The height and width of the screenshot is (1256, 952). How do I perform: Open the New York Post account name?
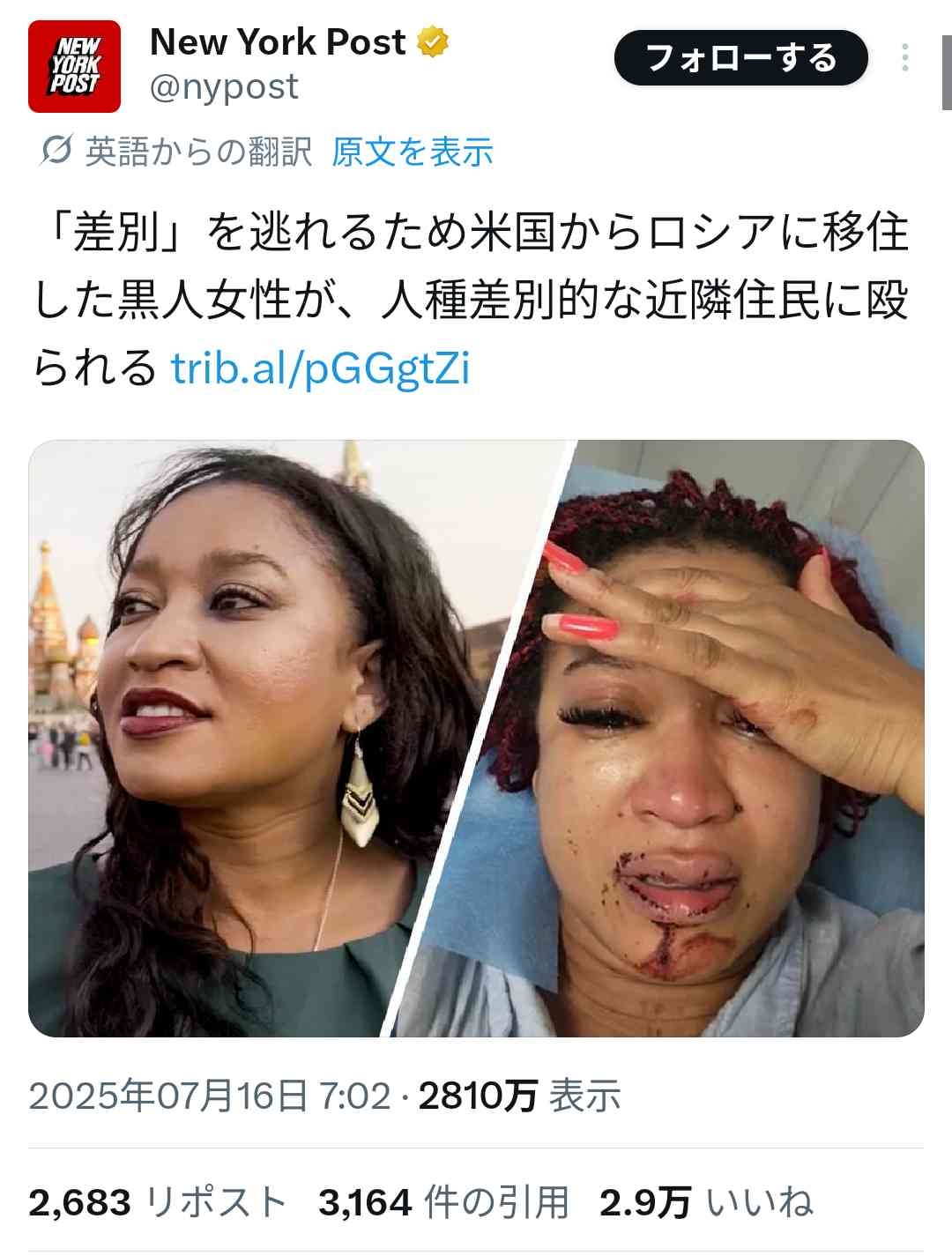coord(278,42)
